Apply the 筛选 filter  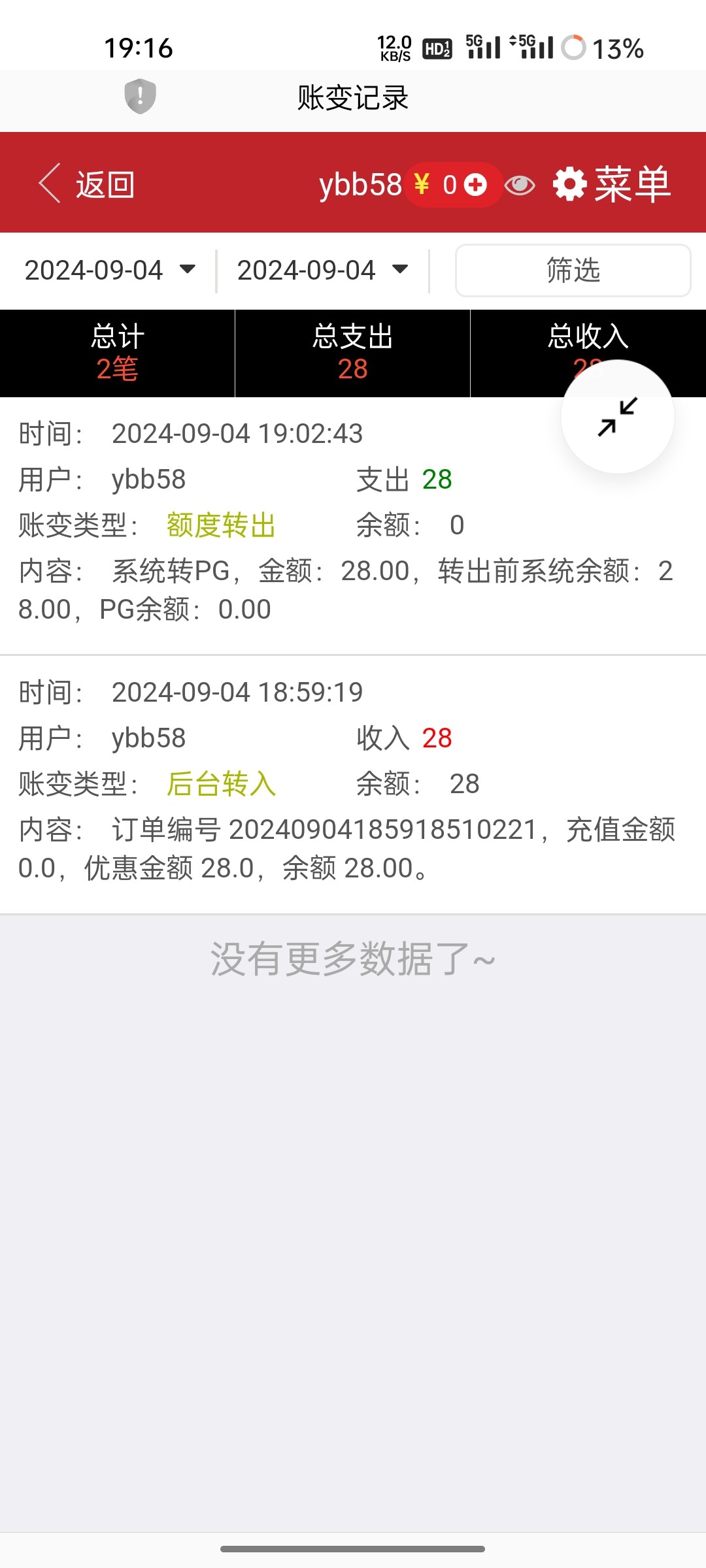point(573,270)
